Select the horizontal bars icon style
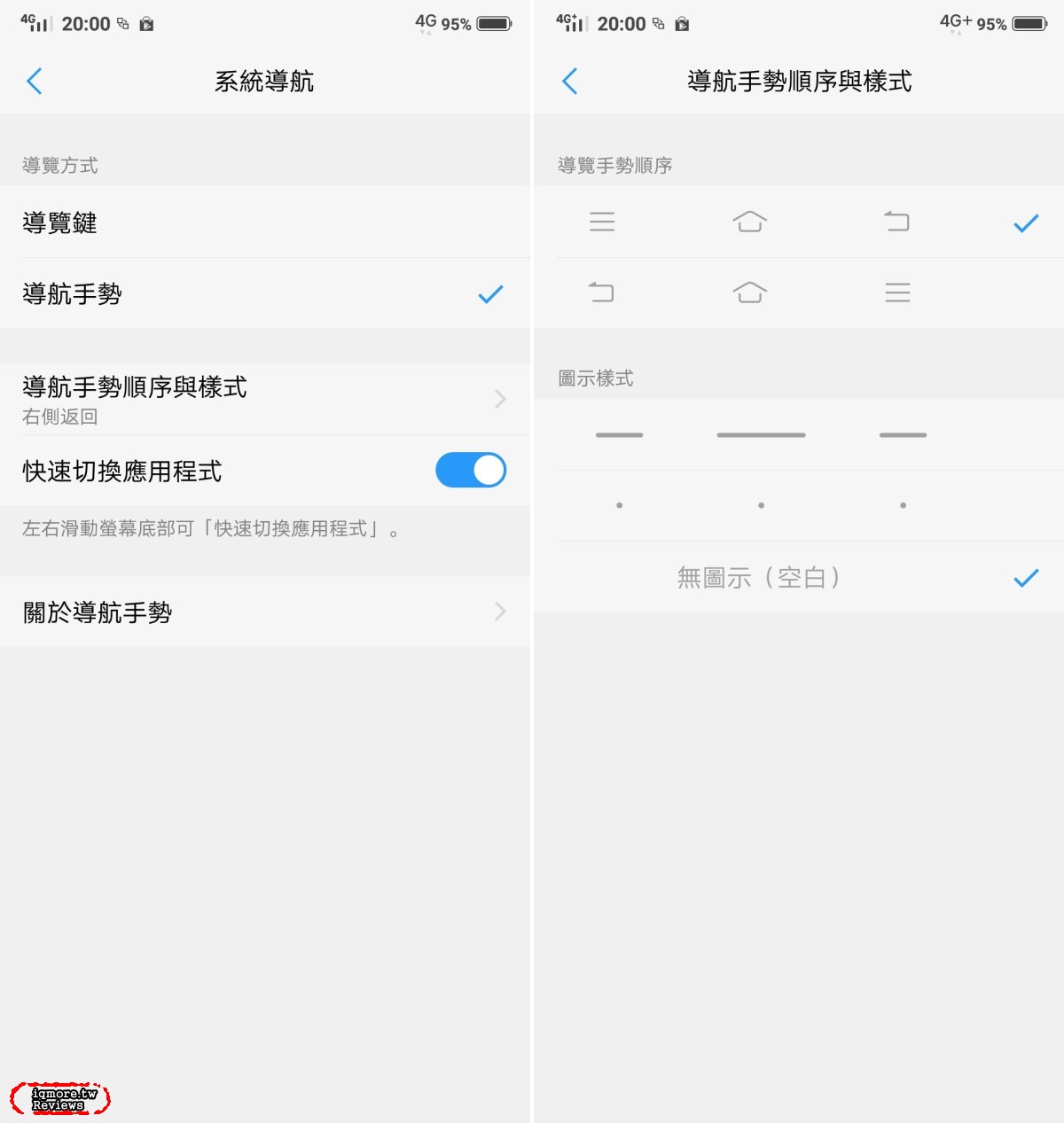This screenshot has height=1123, width=1064. click(x=799, y=435)
